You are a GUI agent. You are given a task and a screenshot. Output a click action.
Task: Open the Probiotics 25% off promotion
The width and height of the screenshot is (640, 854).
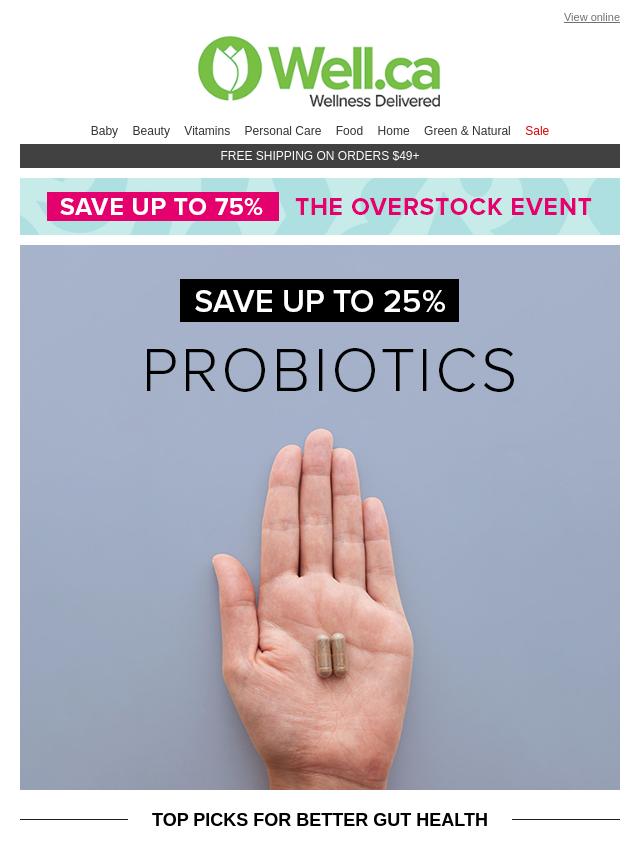click(320, 516)
